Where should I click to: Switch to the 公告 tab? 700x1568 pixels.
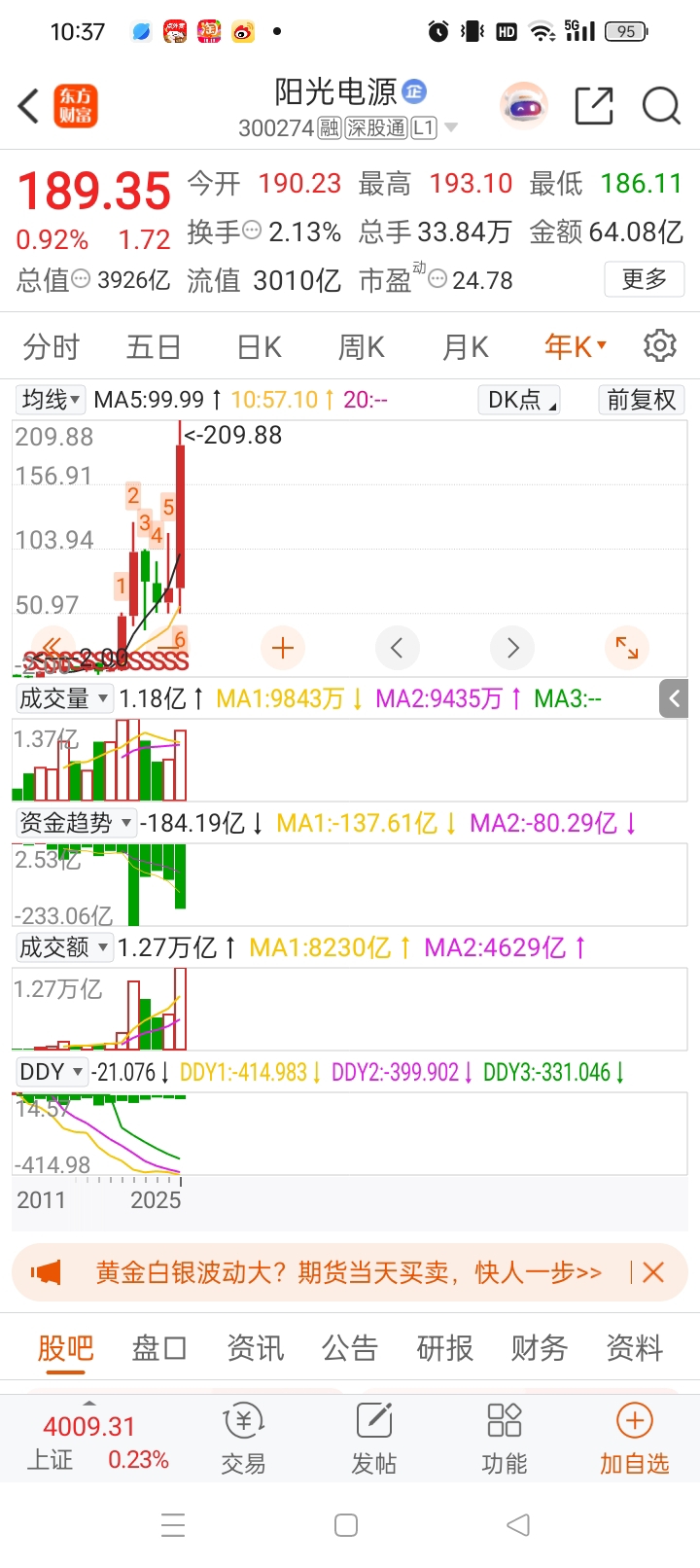[350, 1348]
